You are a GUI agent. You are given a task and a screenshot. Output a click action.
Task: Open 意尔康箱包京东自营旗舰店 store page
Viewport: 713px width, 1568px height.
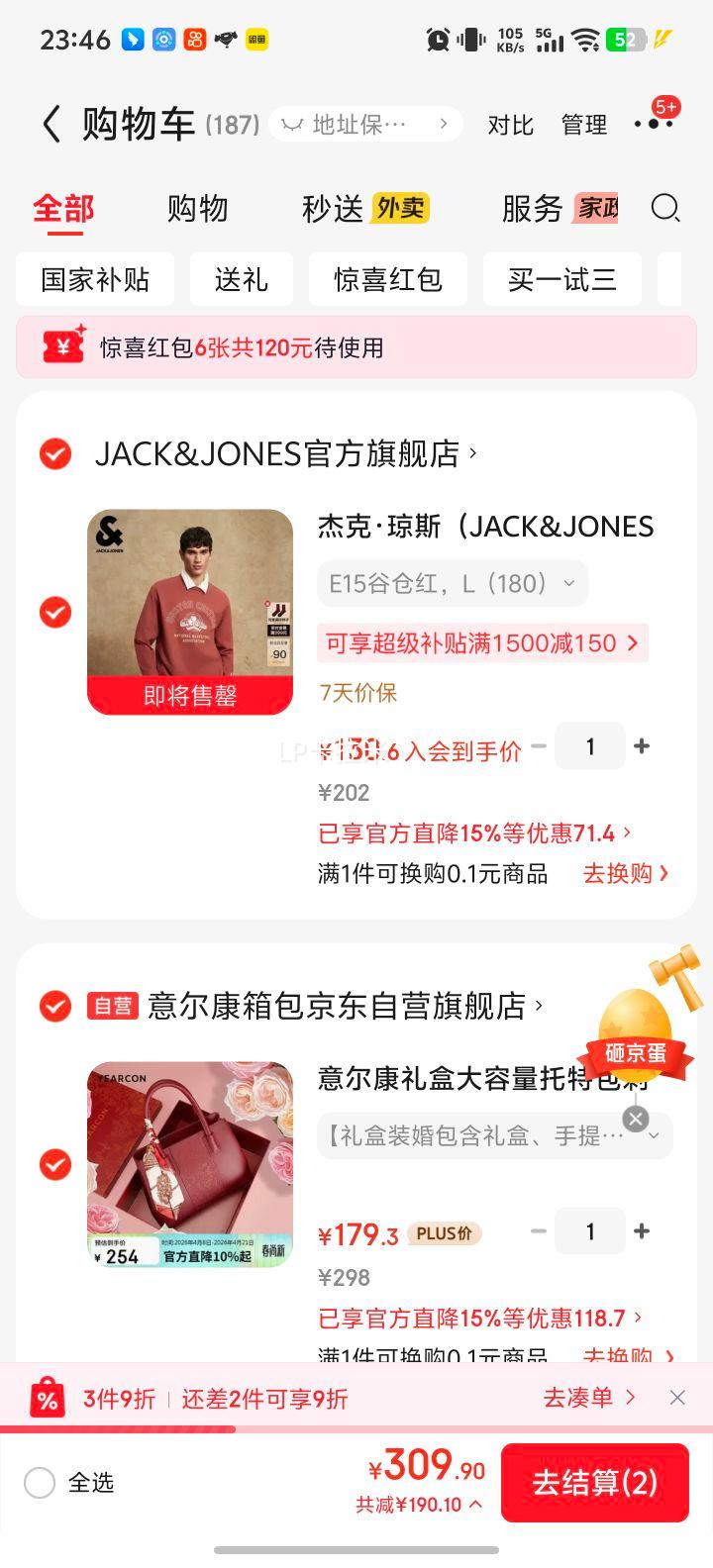coord(337,1006)
